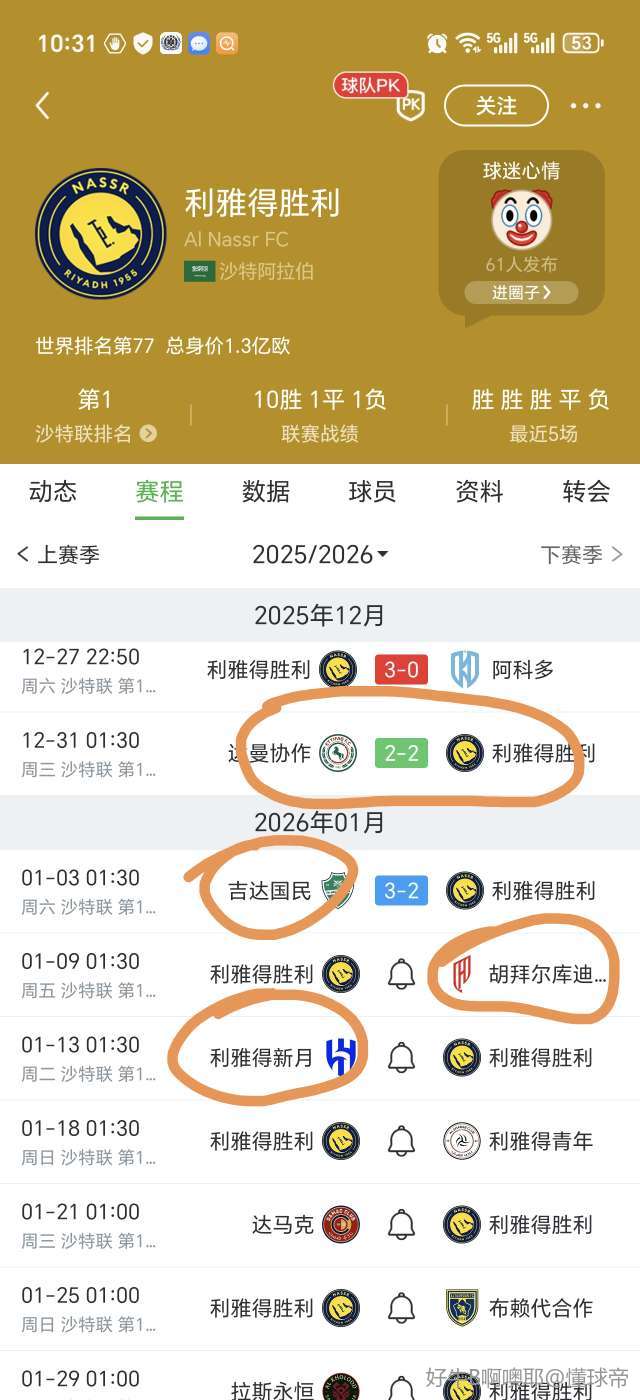Set reminder bell for the 胡拜尔库迪 match
640x1400 pixels.
click(x=401, y=974)
